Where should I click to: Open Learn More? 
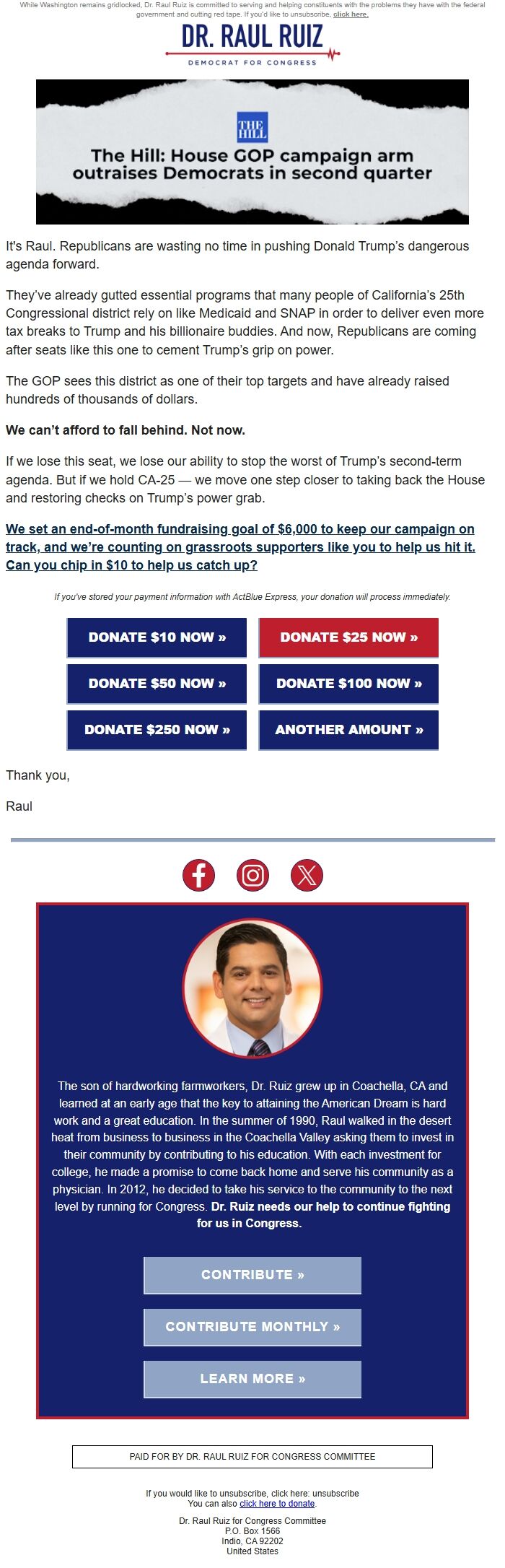[252, 1379]
